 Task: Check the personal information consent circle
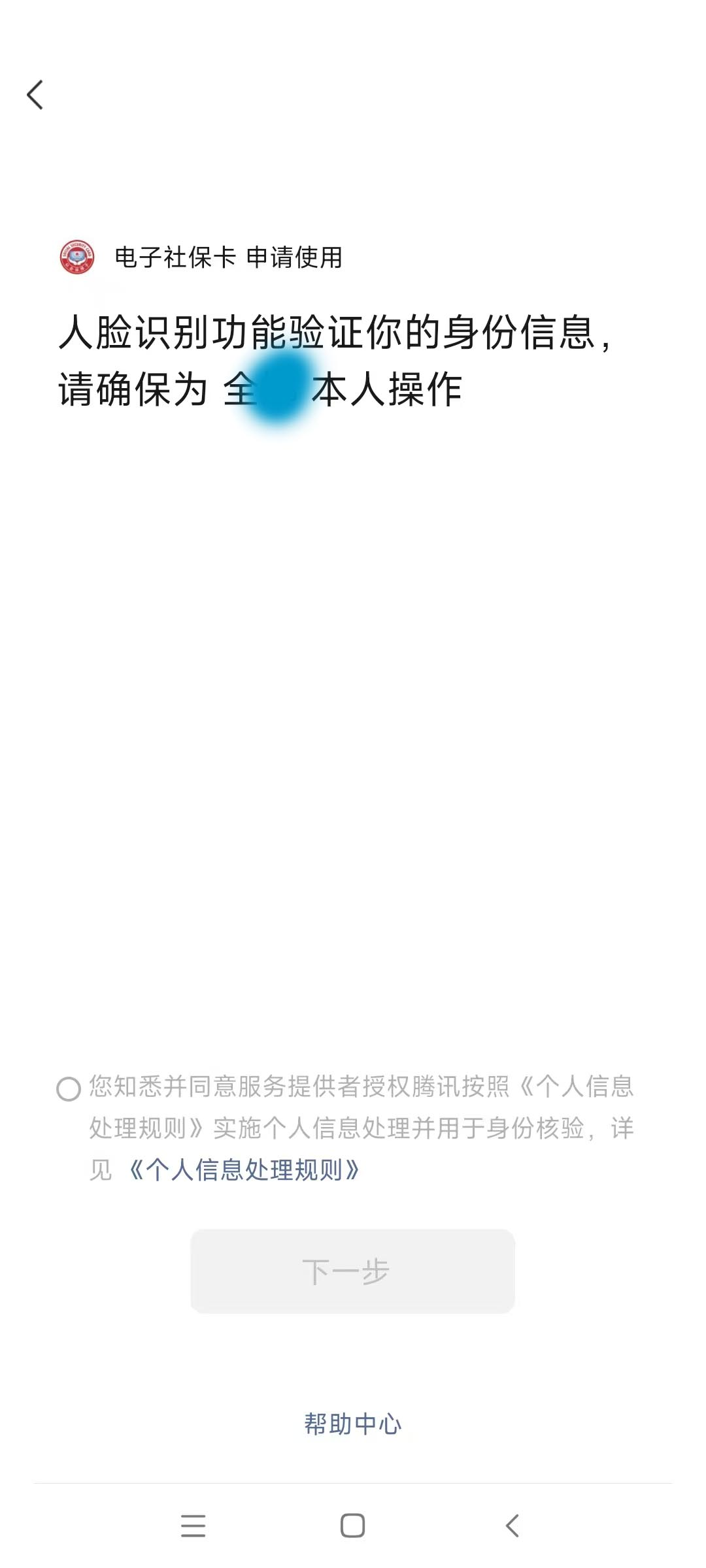(x=69, y=1089)
